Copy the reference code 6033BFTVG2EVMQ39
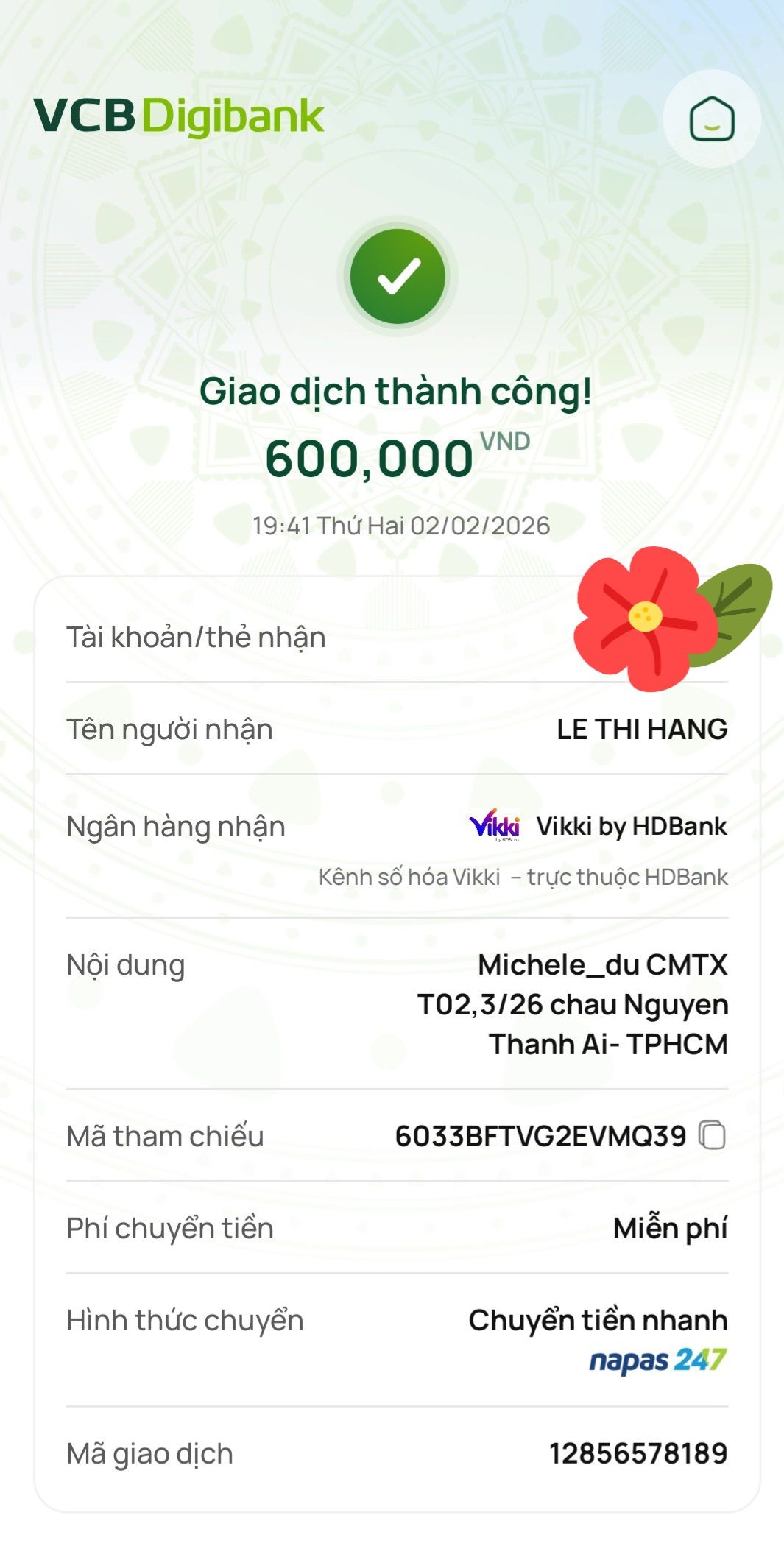784x1546 pixels. [712, 1134]
